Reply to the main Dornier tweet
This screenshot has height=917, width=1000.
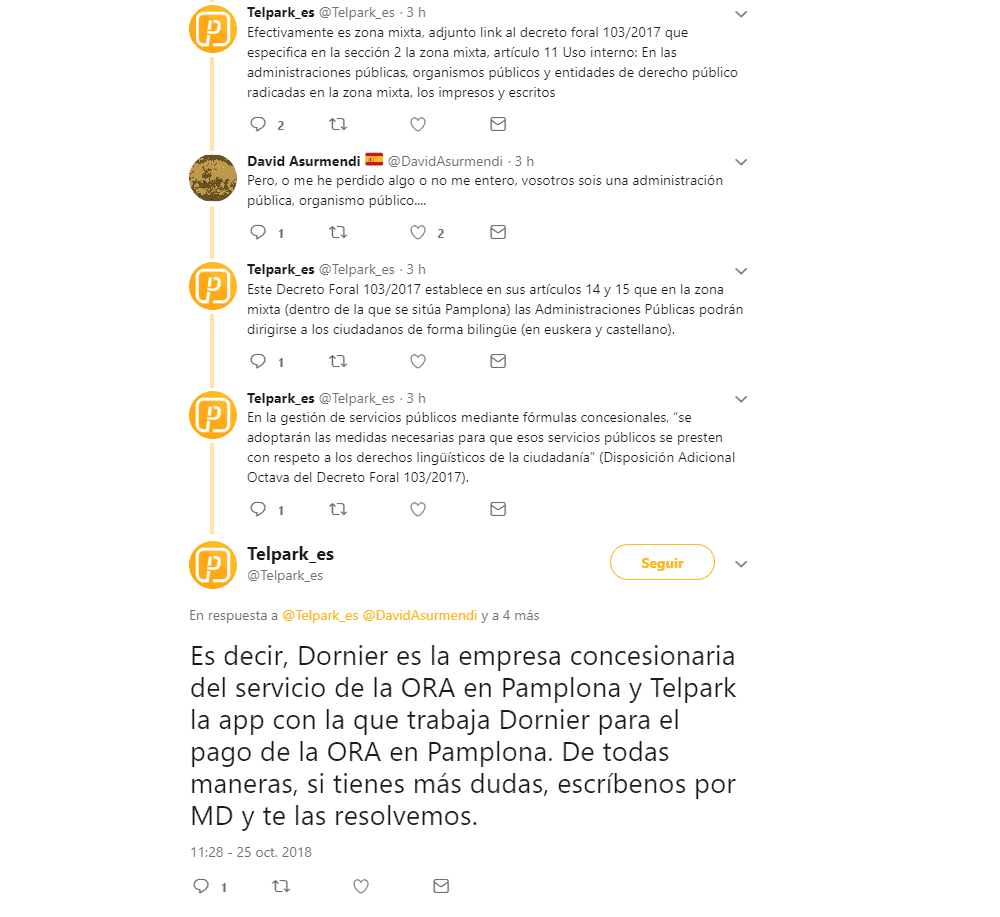[201, 886]
